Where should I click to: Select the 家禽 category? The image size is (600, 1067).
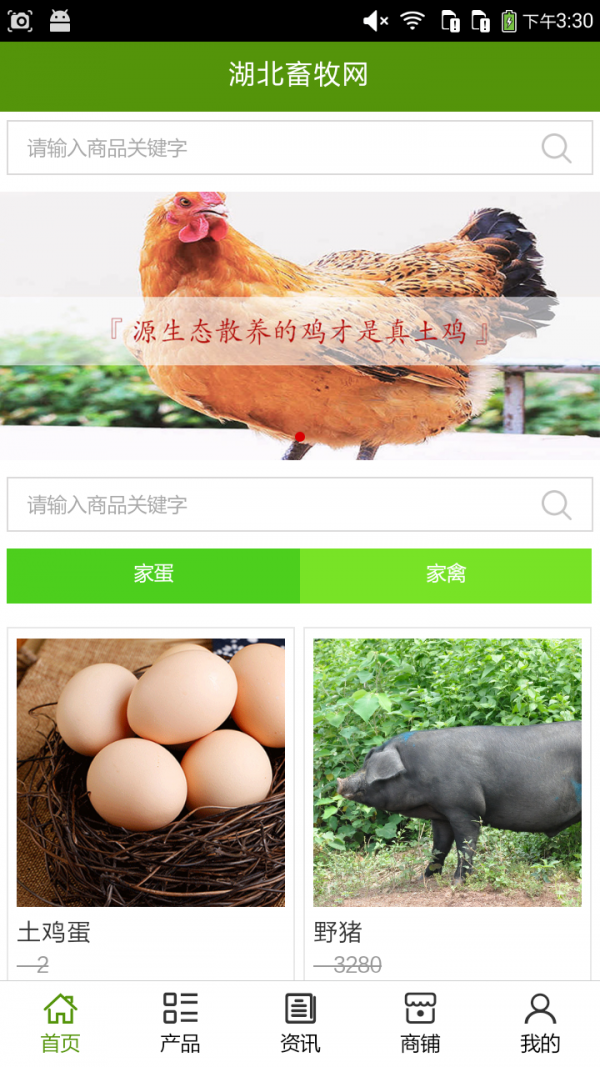pyautogui.click(x=446, y=575)
